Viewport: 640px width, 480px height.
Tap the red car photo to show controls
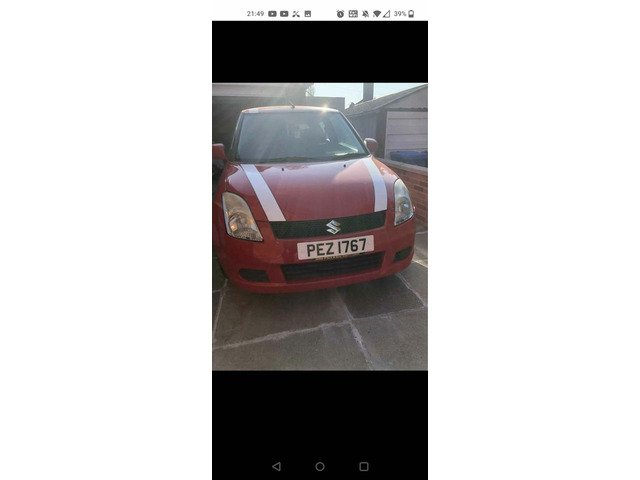click(319, 226)
